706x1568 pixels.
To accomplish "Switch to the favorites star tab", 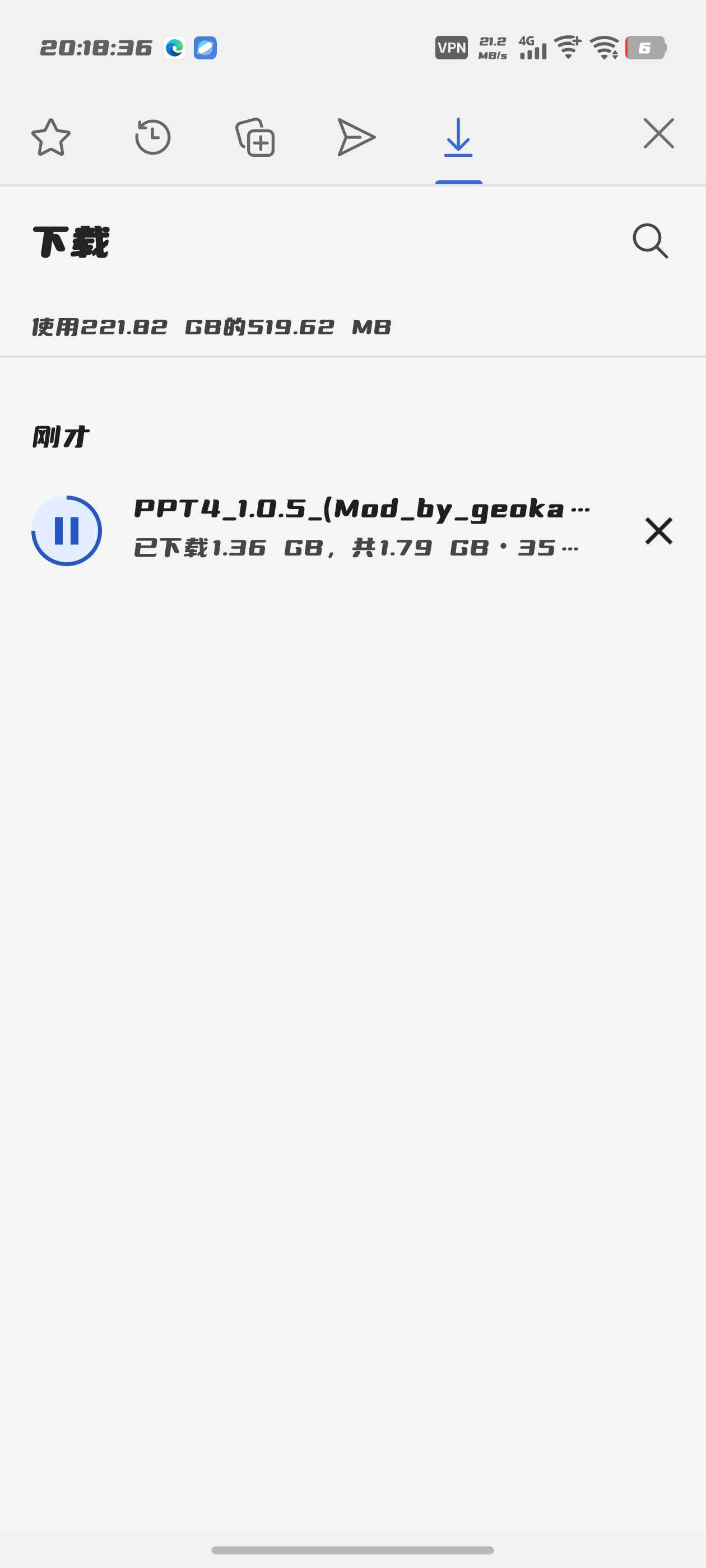I will (x=50, y=138).
